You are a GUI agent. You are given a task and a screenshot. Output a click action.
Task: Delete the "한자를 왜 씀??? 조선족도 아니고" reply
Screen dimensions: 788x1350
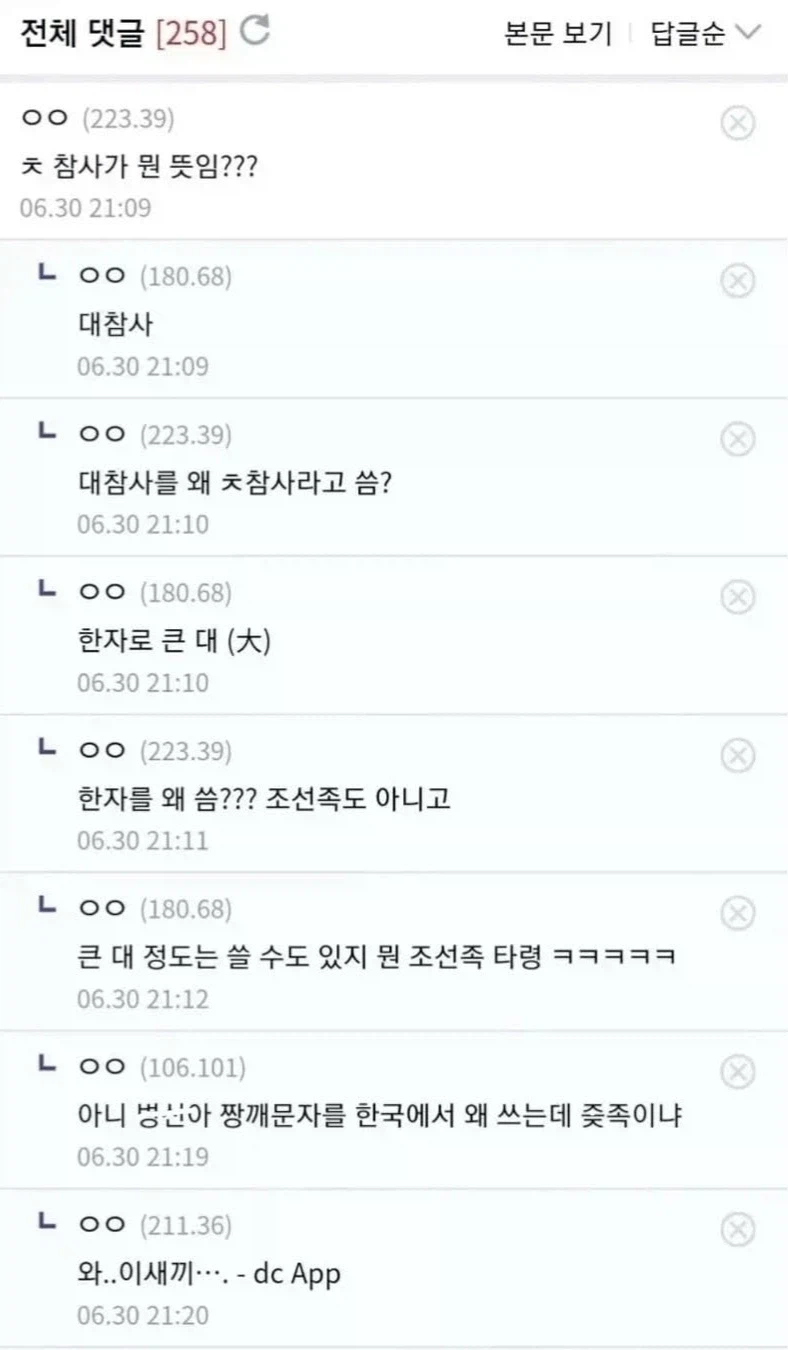[x=737, y=754]
